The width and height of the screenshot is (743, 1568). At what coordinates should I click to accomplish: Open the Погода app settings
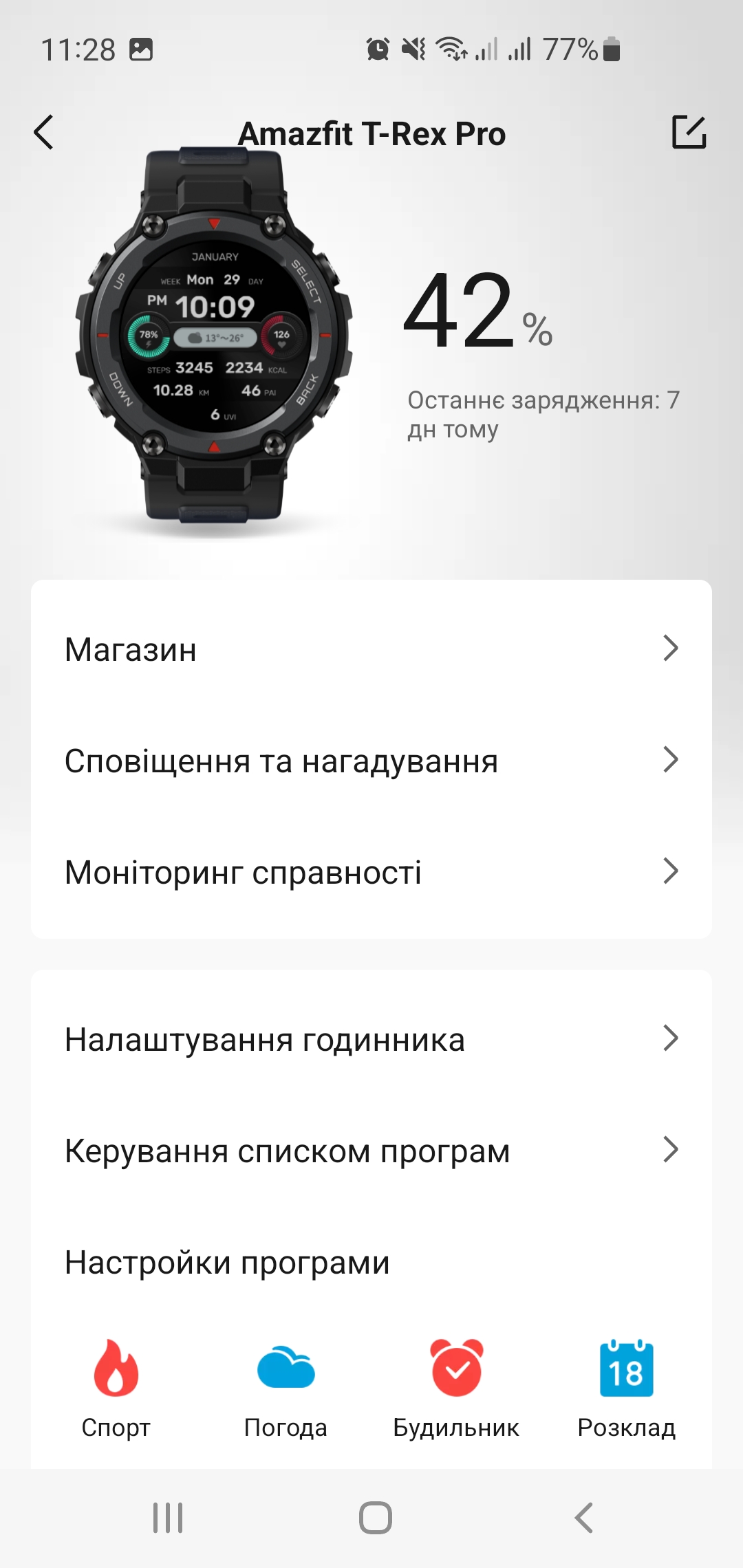coord(286,1386)
